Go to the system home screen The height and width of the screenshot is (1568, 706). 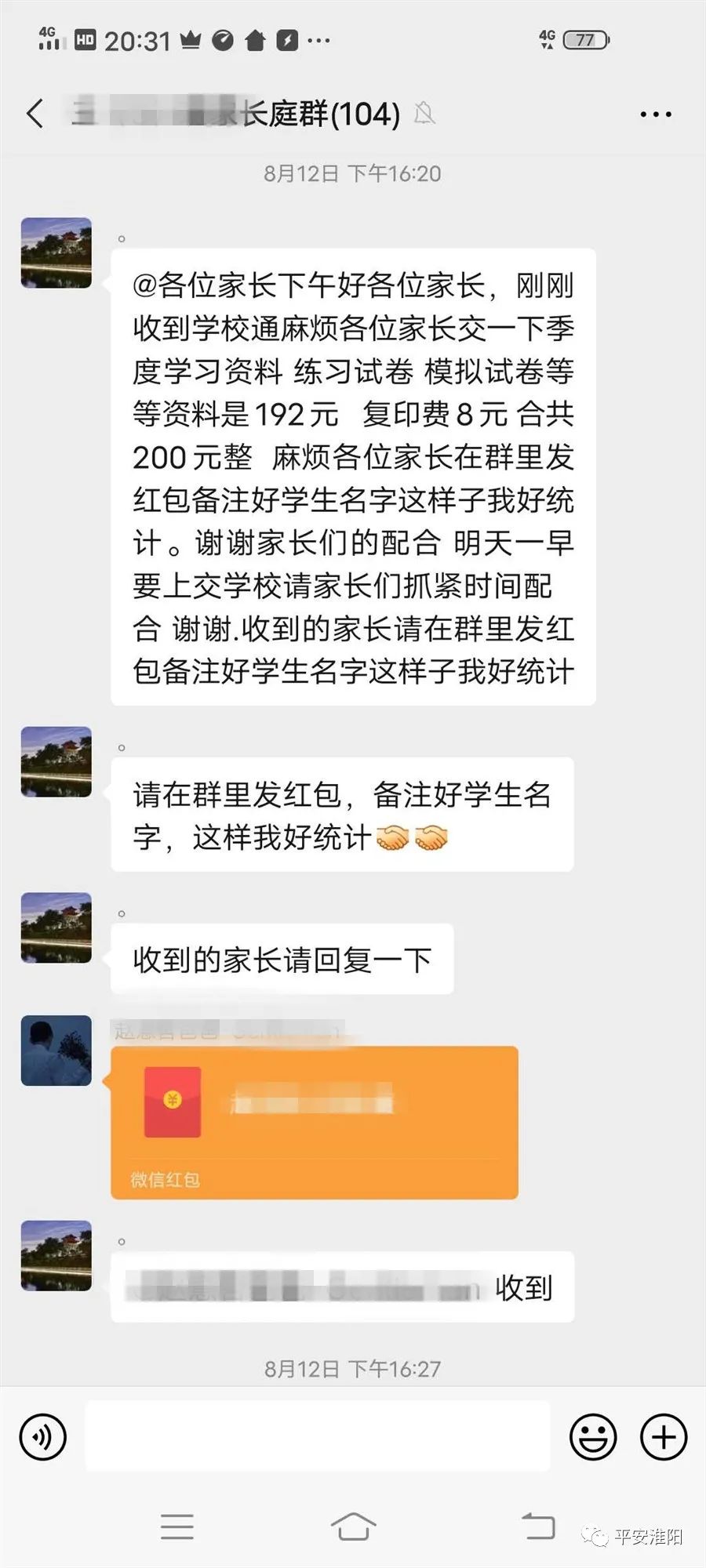pos(353,1526)
